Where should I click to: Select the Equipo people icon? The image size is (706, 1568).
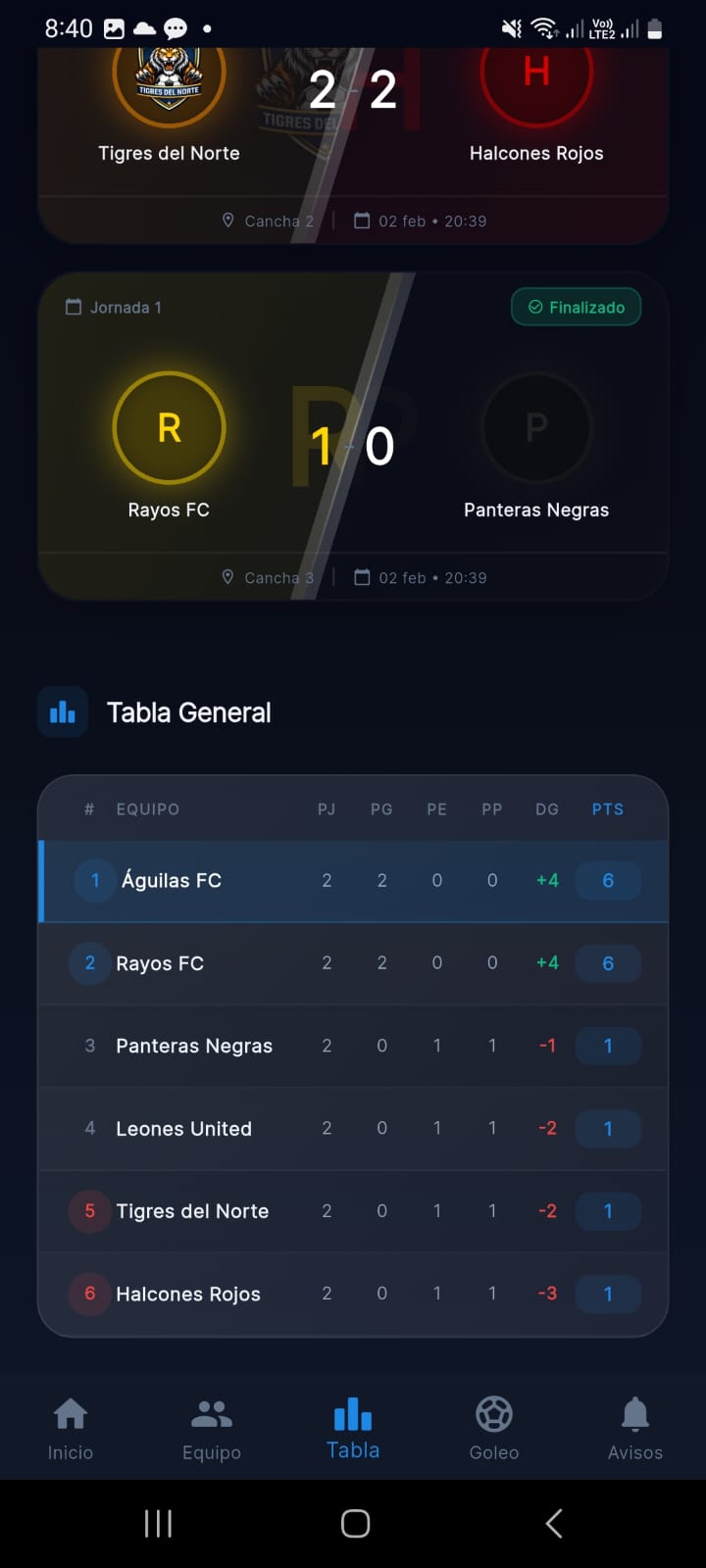tap(212, 1412)
